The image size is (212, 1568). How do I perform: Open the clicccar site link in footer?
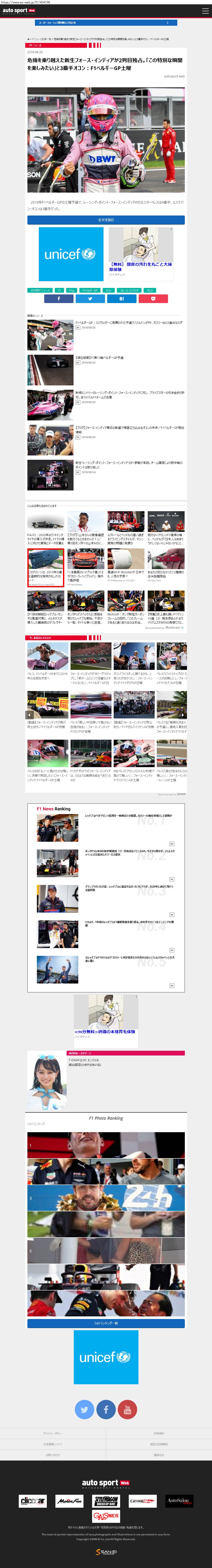click(x=33, y=1500)
